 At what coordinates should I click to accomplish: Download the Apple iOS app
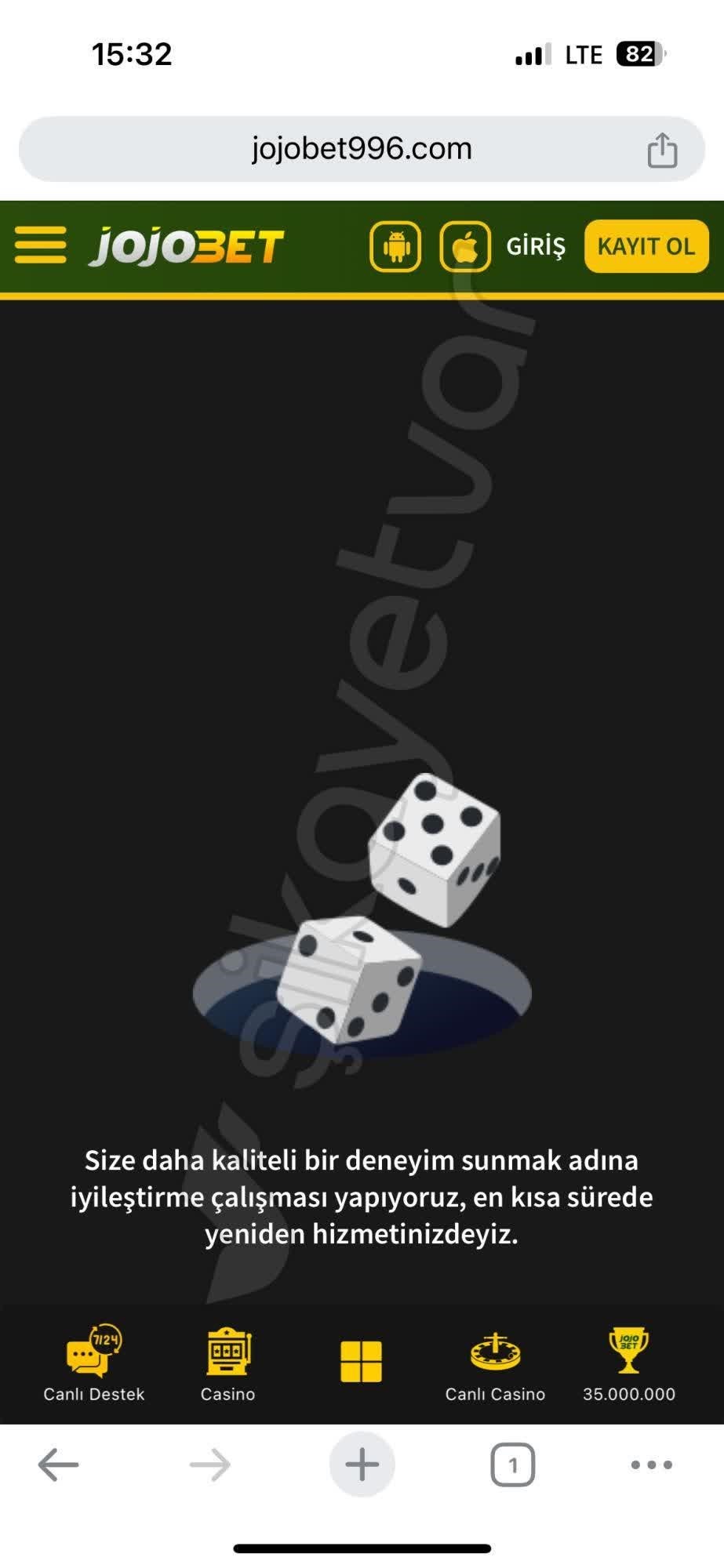coord(465,247)
